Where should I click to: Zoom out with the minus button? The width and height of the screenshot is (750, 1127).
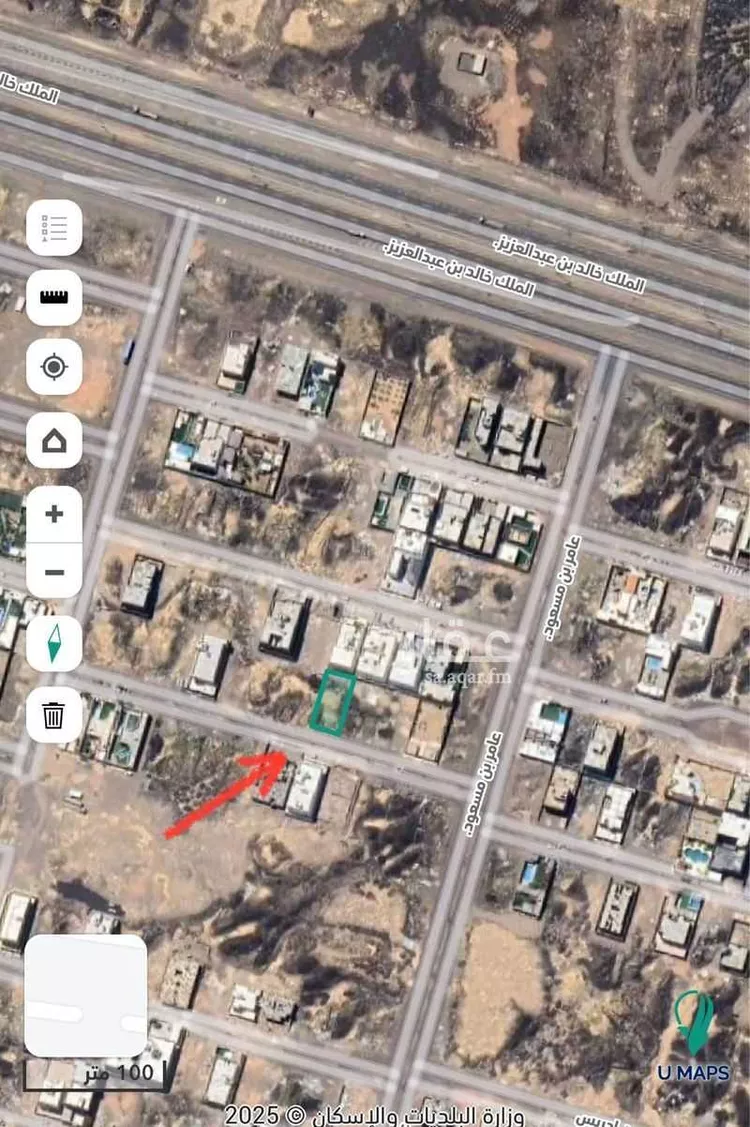click(54, 572)
